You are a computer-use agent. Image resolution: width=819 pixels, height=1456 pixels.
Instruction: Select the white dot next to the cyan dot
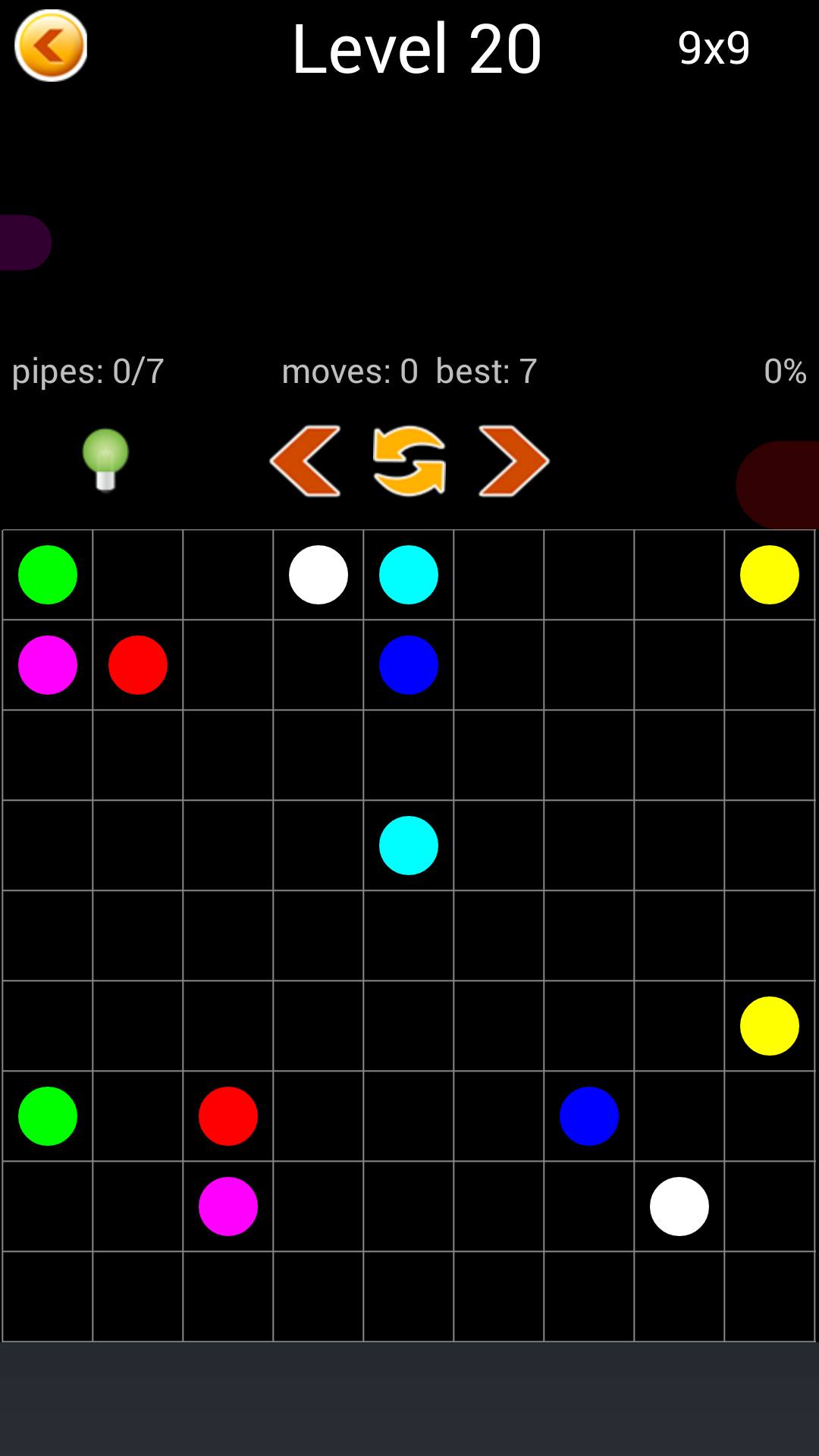318,575
